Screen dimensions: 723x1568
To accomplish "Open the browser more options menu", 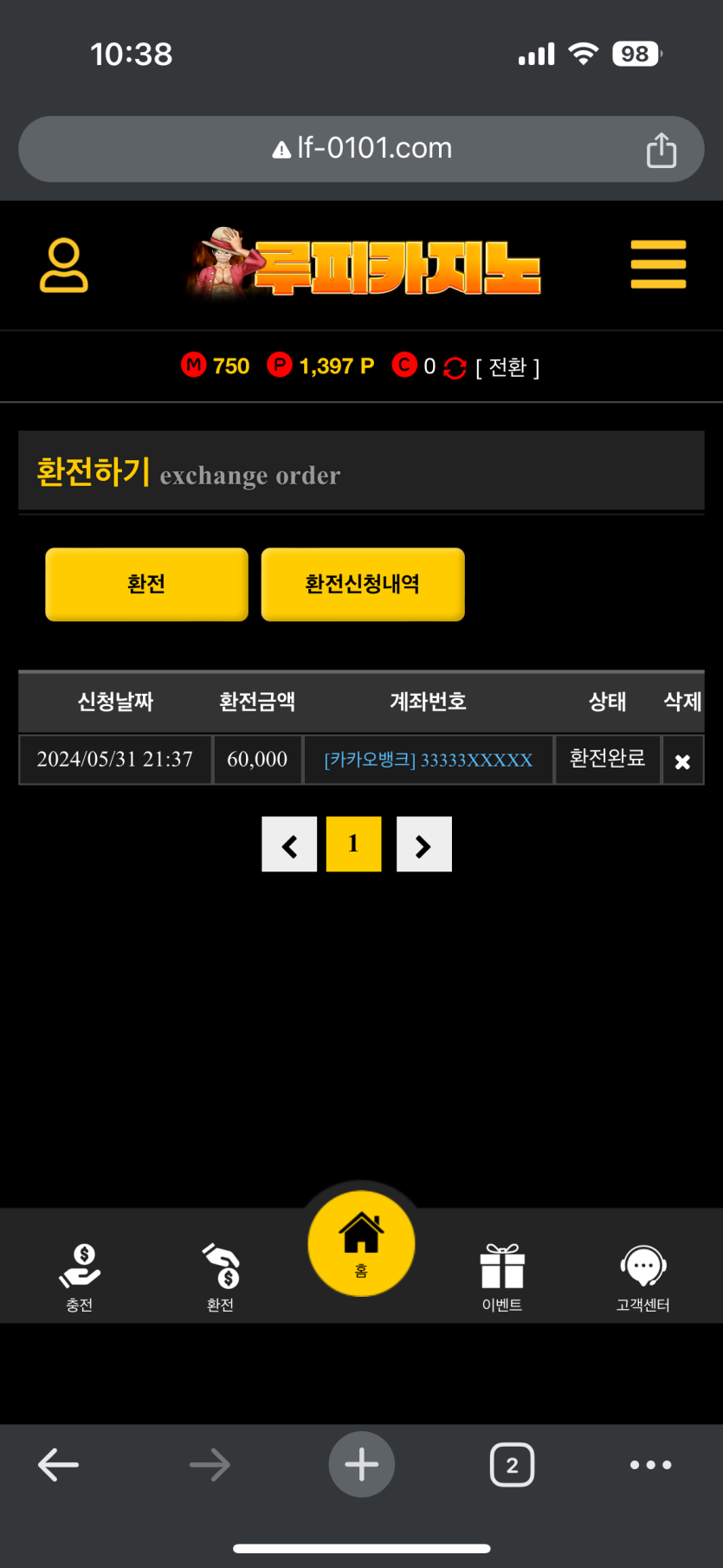I will pos(650,1465).
